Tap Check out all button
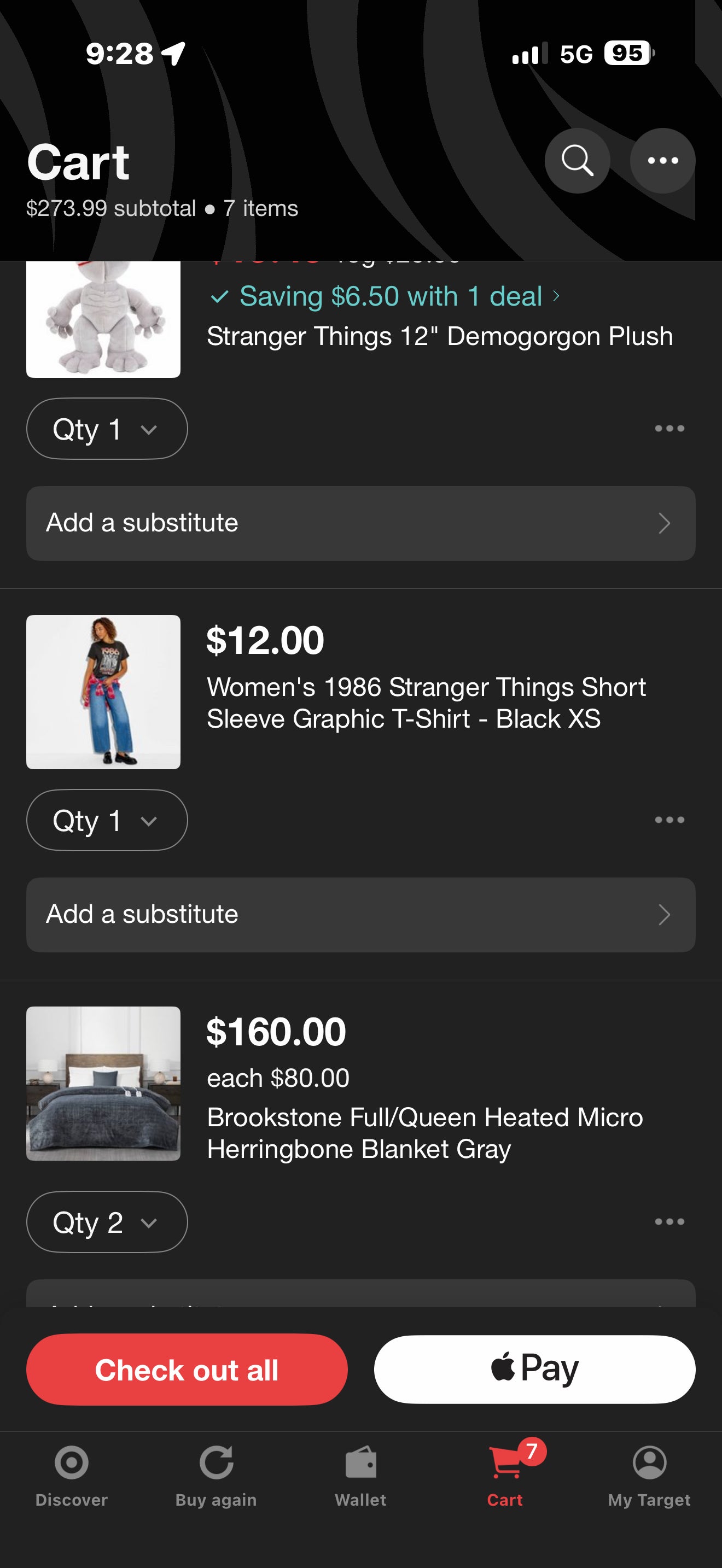Viewport: 722px width, 1568px height. [x=187, y=1370]
